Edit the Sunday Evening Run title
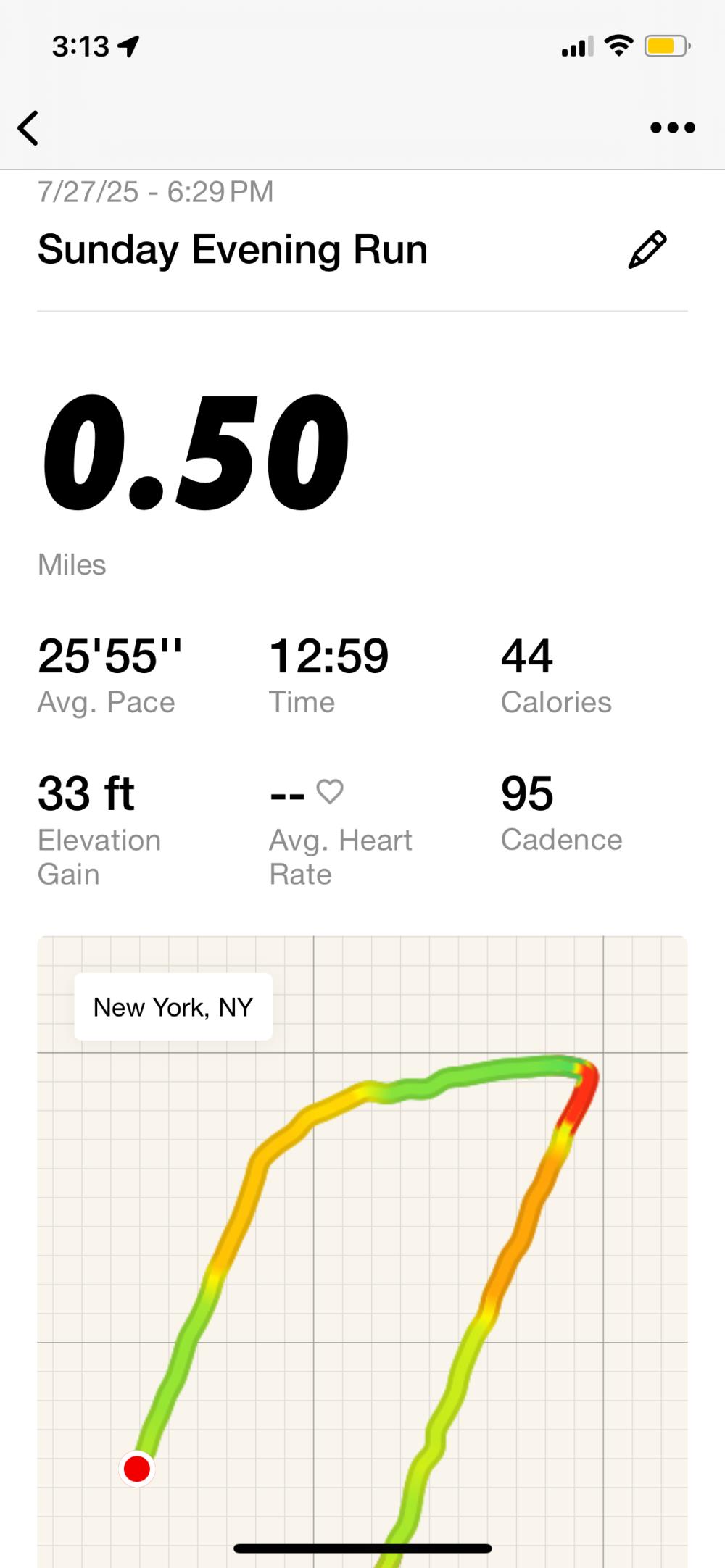Image resolution: width=725 pixels, height=1568 pixels. [x=647, y=250]
